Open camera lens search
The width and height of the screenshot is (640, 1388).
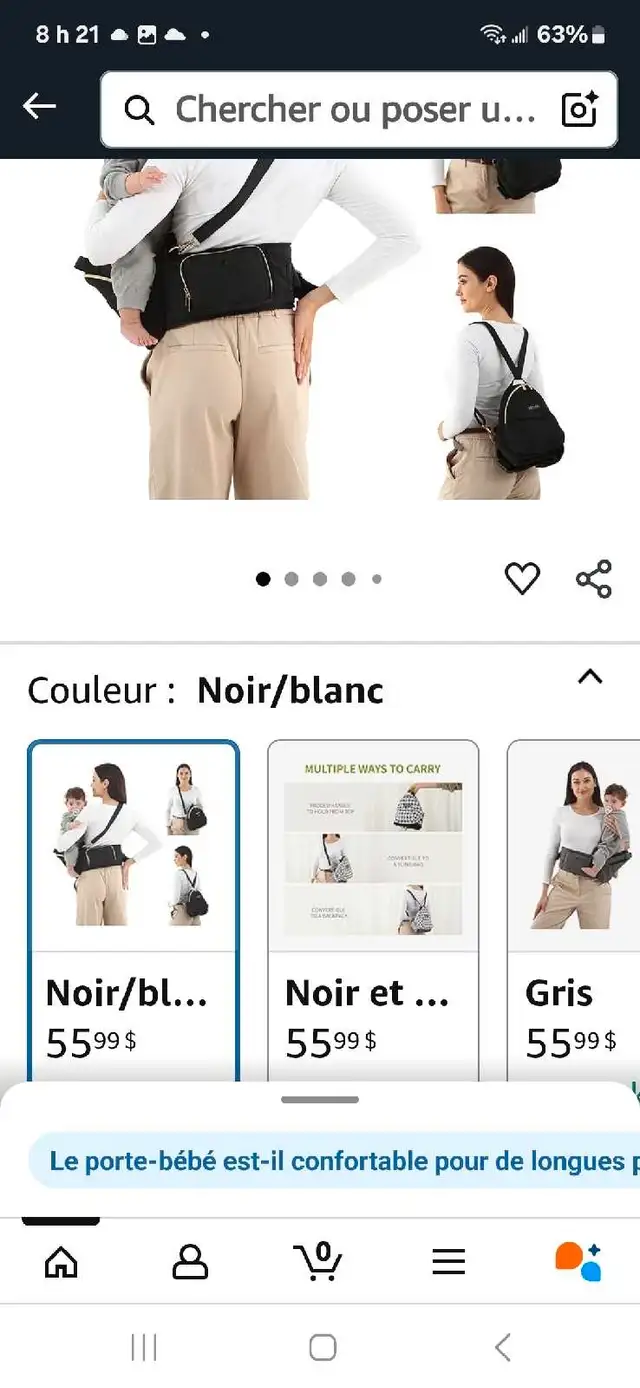pyautogui.click(x=580, y=109)
